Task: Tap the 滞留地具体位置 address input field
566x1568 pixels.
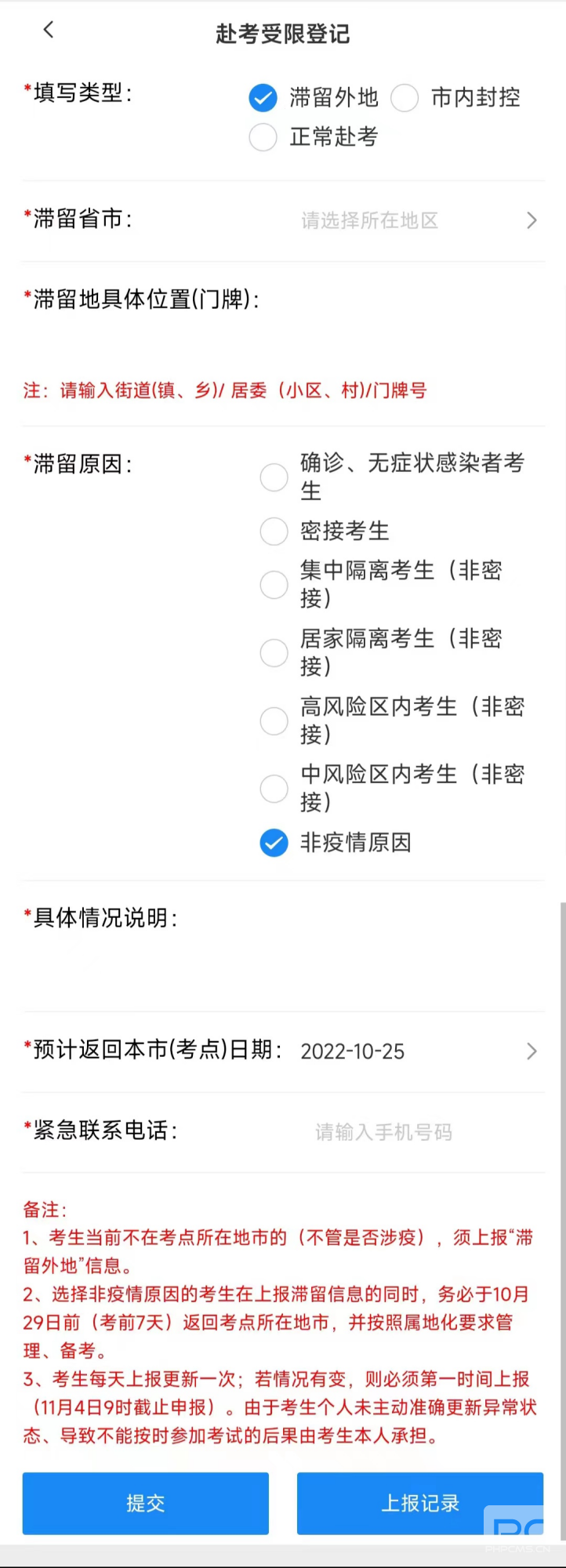Action: (282, 341)
